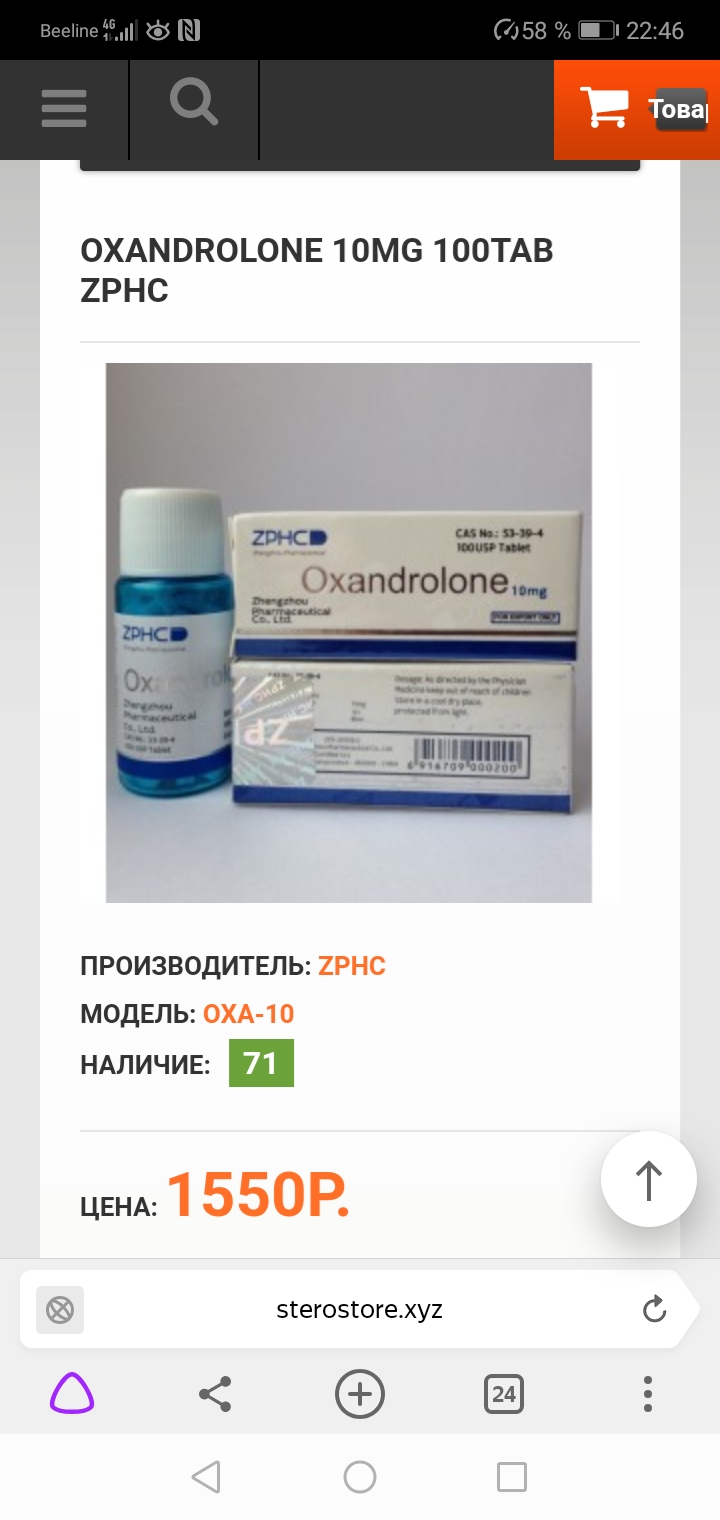The height and width of the screenshot is (1520, 720).
Task: Tap the blocked-content icon in the address bar
Action: click(59, 1308)
